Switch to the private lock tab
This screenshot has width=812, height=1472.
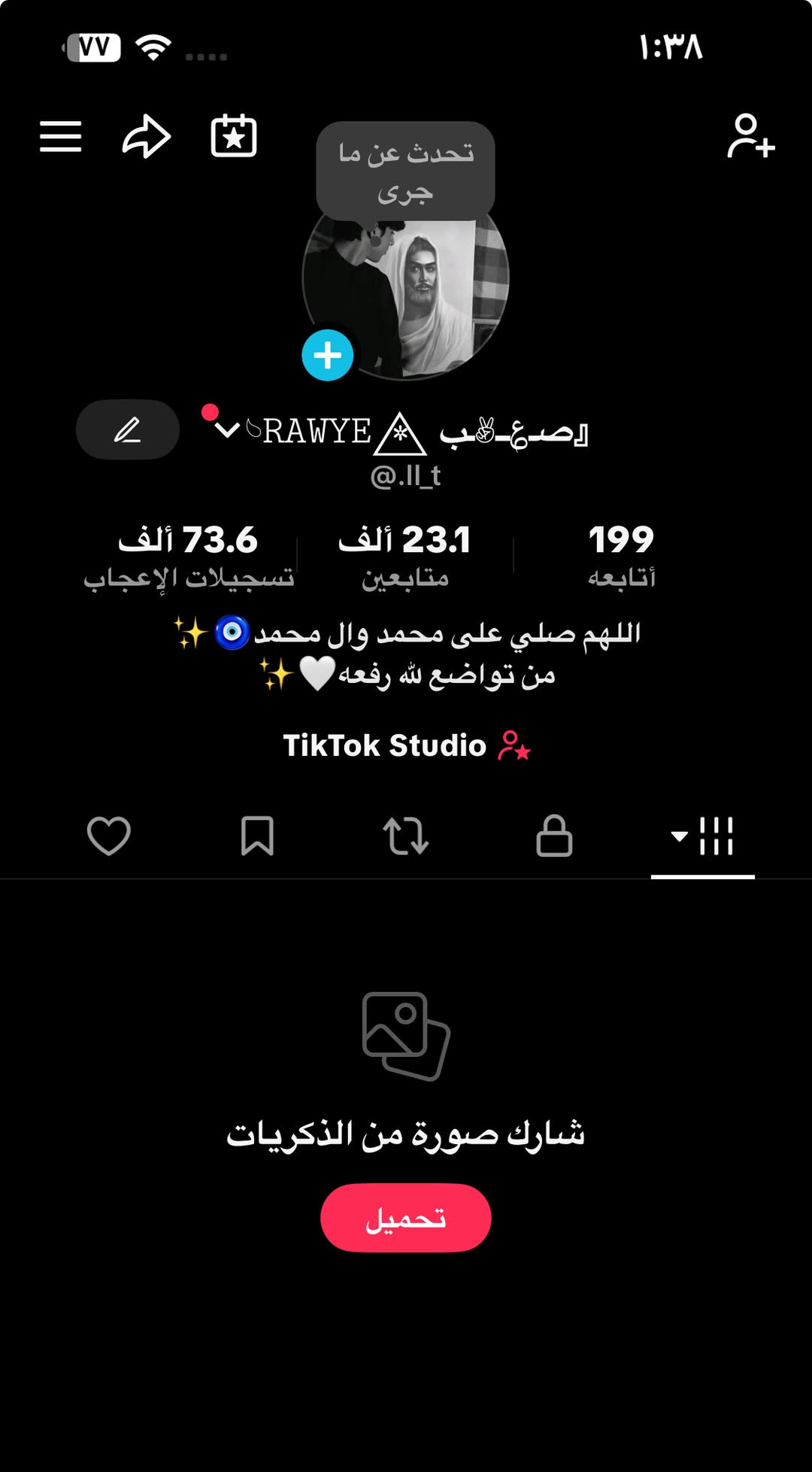[554, 836]
